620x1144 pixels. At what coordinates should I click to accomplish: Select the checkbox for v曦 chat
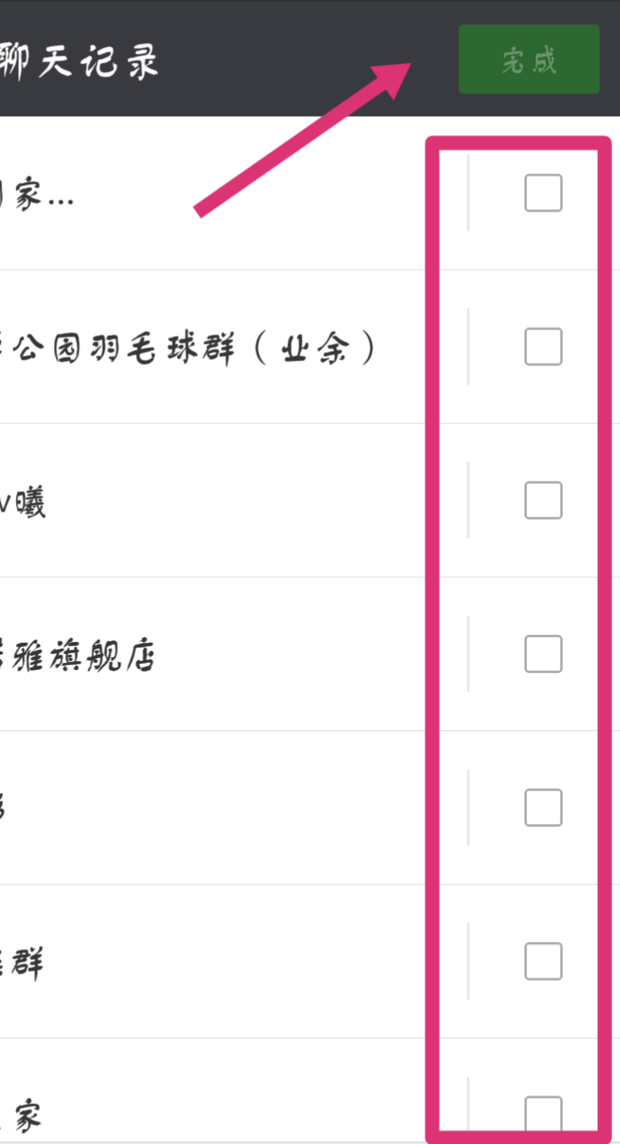point(543,500)
